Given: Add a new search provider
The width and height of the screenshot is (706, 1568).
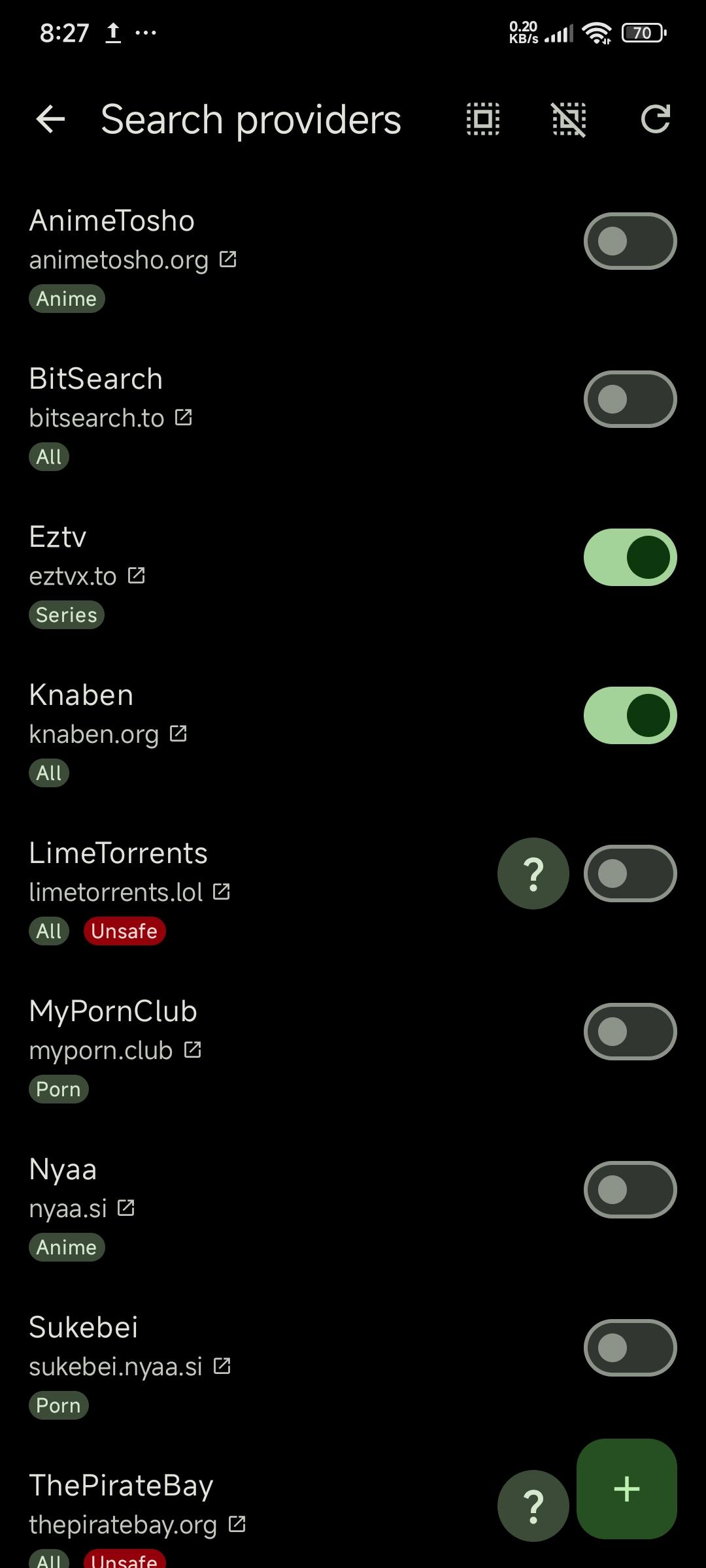Looking at the screenshot, I should (626, 1489).
